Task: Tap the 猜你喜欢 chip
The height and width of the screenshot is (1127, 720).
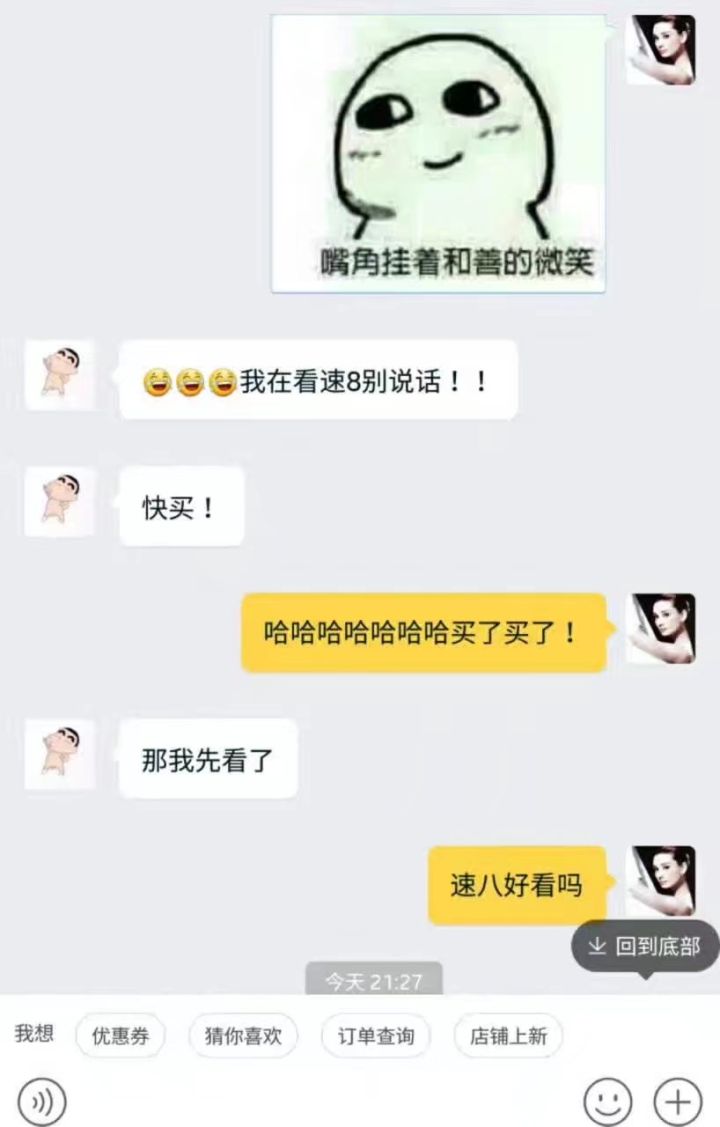Action: click(243, 1036)
